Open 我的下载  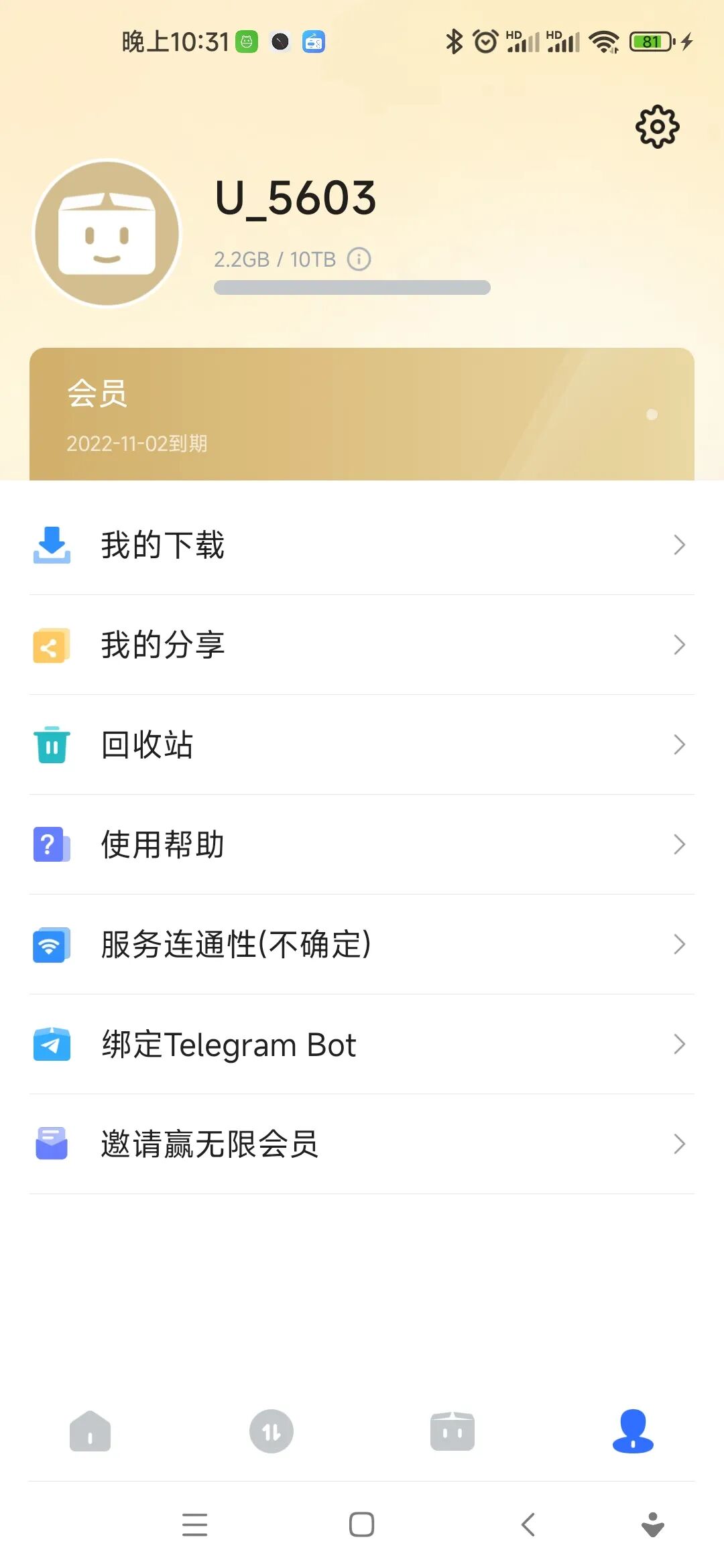(x=362, y=545)
